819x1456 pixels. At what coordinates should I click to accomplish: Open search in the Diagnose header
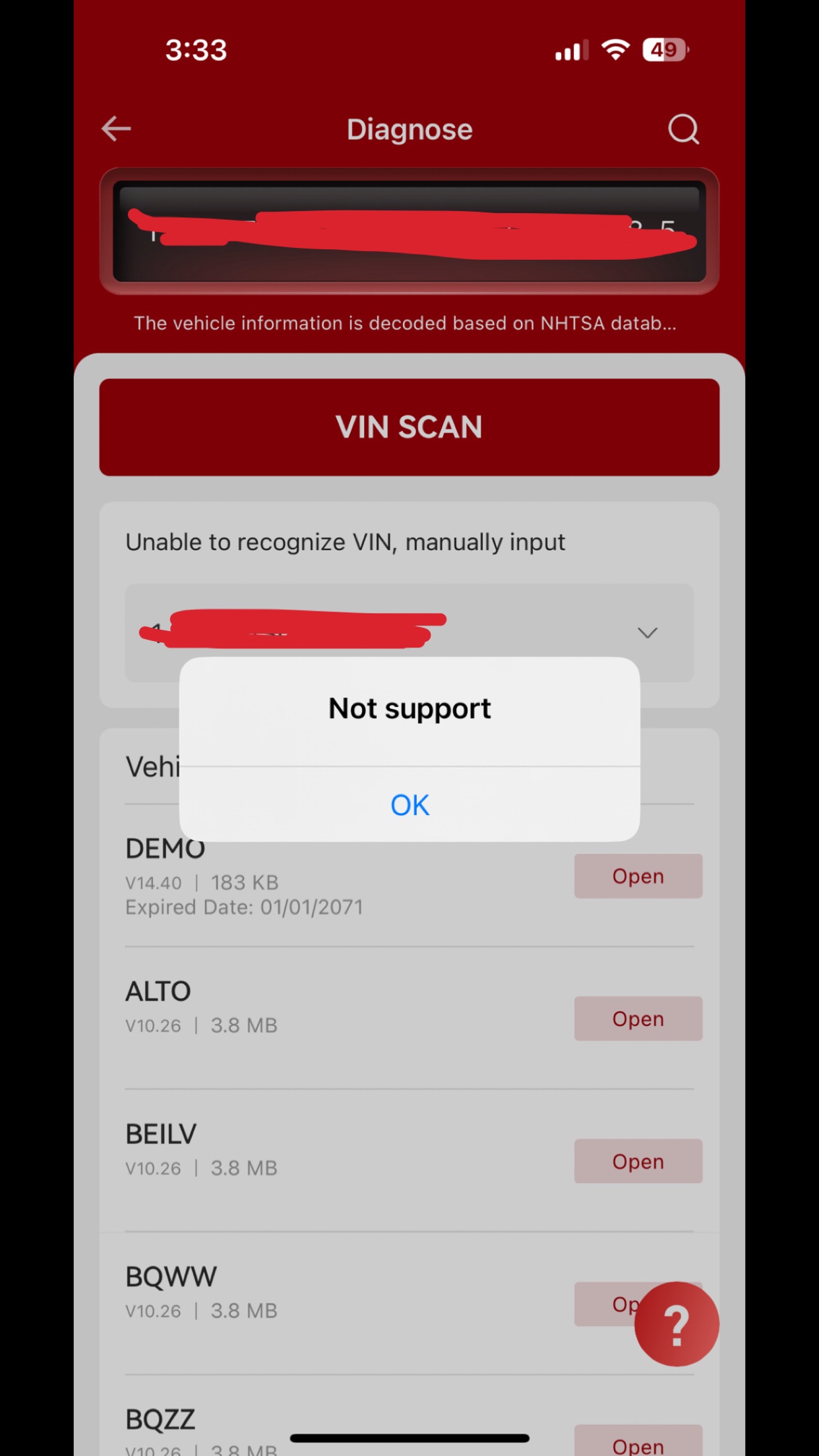683,129
